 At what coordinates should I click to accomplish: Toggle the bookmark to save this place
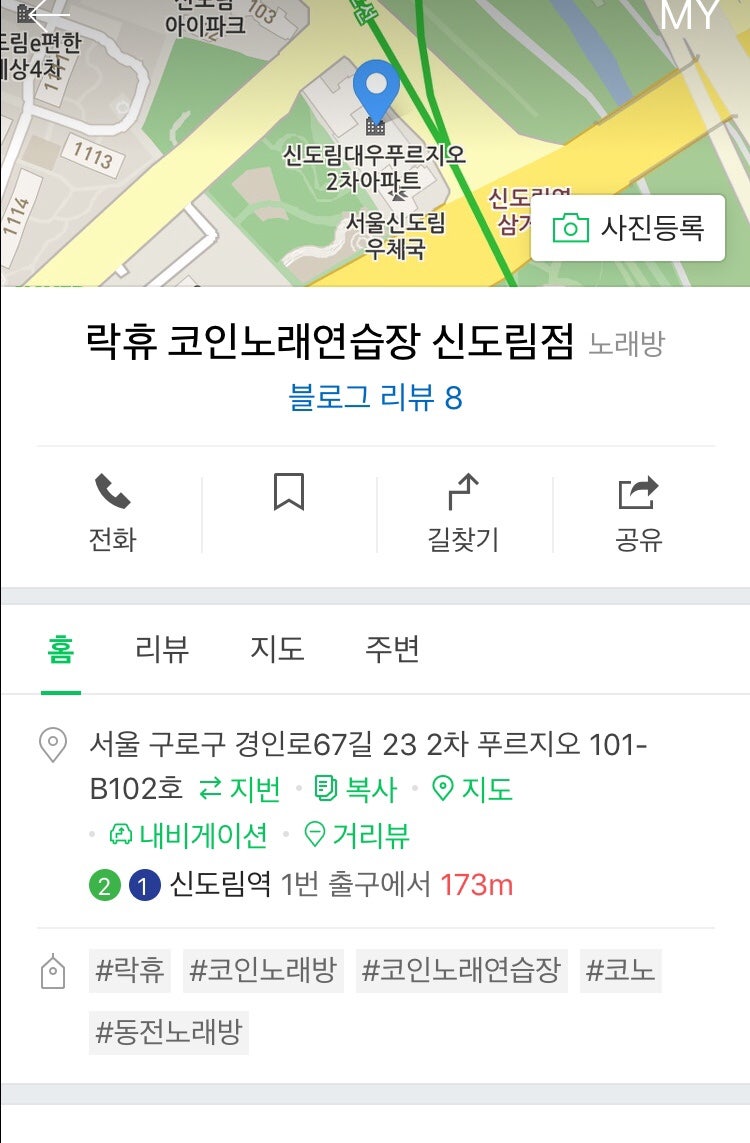pyautogui.click(x=290, y=492)
